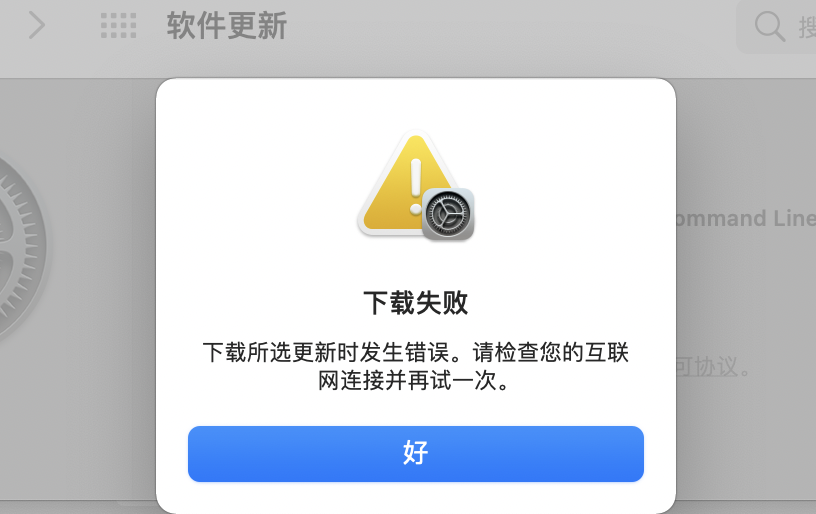
Task: Confirm the dialog with 好 button
Action: (415, 454)
